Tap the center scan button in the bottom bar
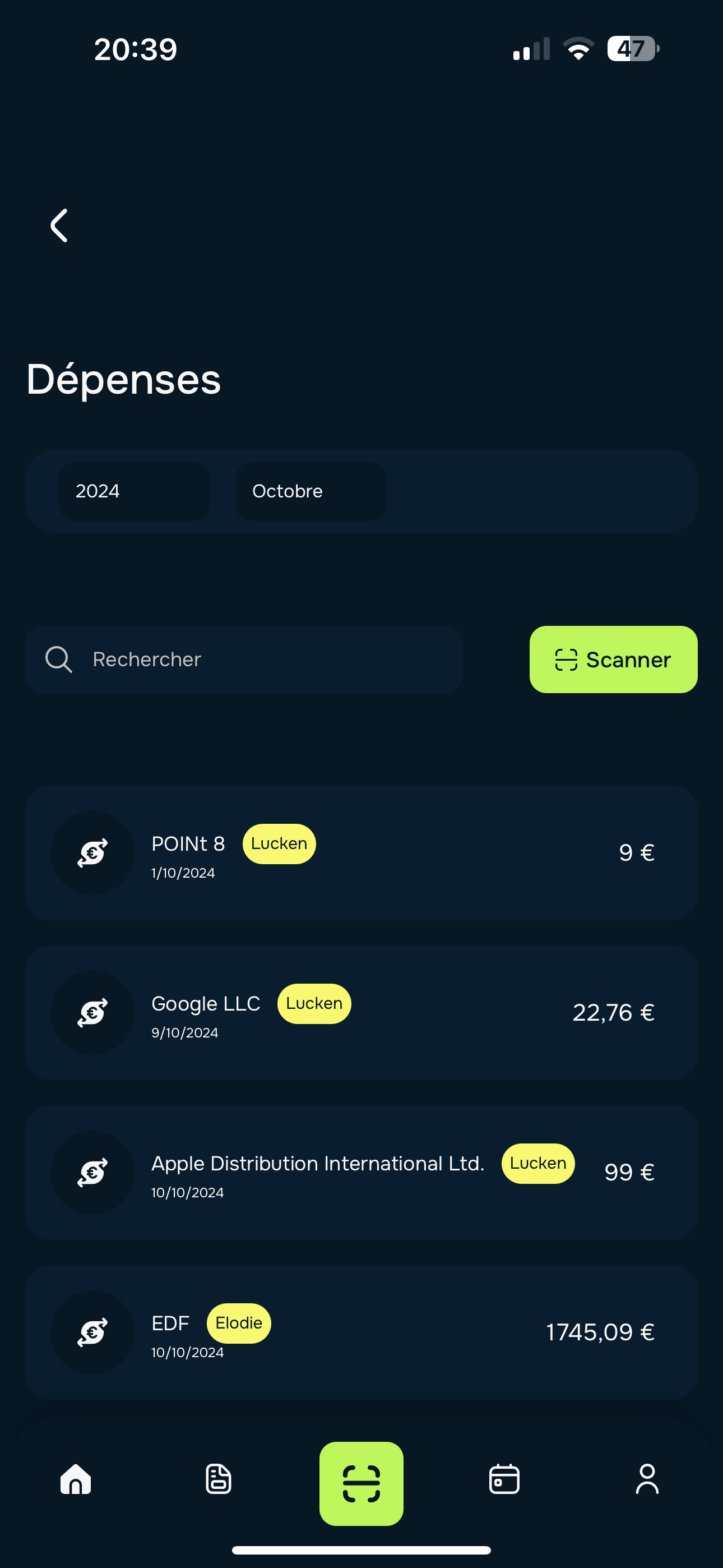Viewport: 723px width, 1568px height. [361, 1483]
